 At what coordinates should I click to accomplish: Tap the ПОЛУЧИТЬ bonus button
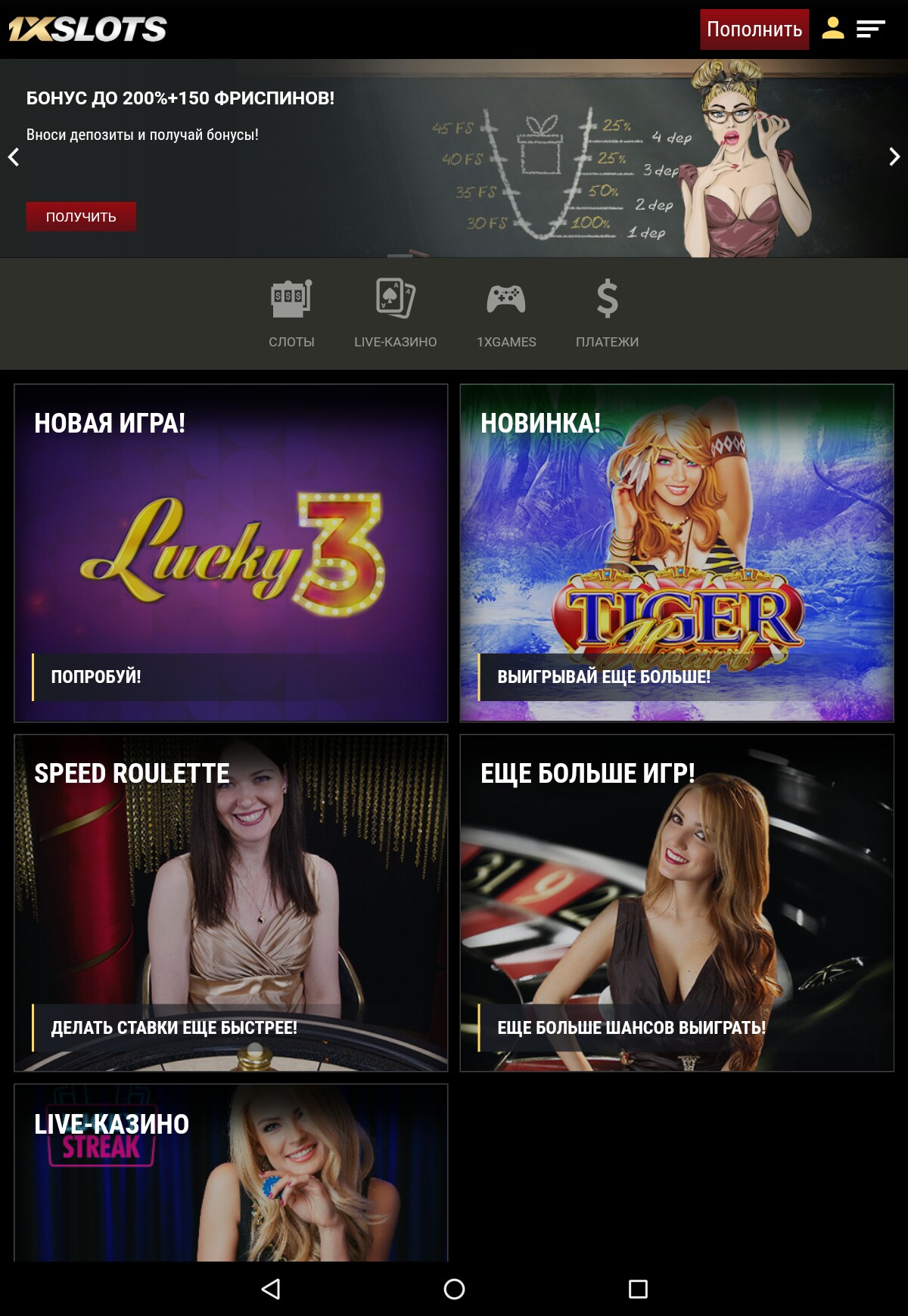pos(81,216)
